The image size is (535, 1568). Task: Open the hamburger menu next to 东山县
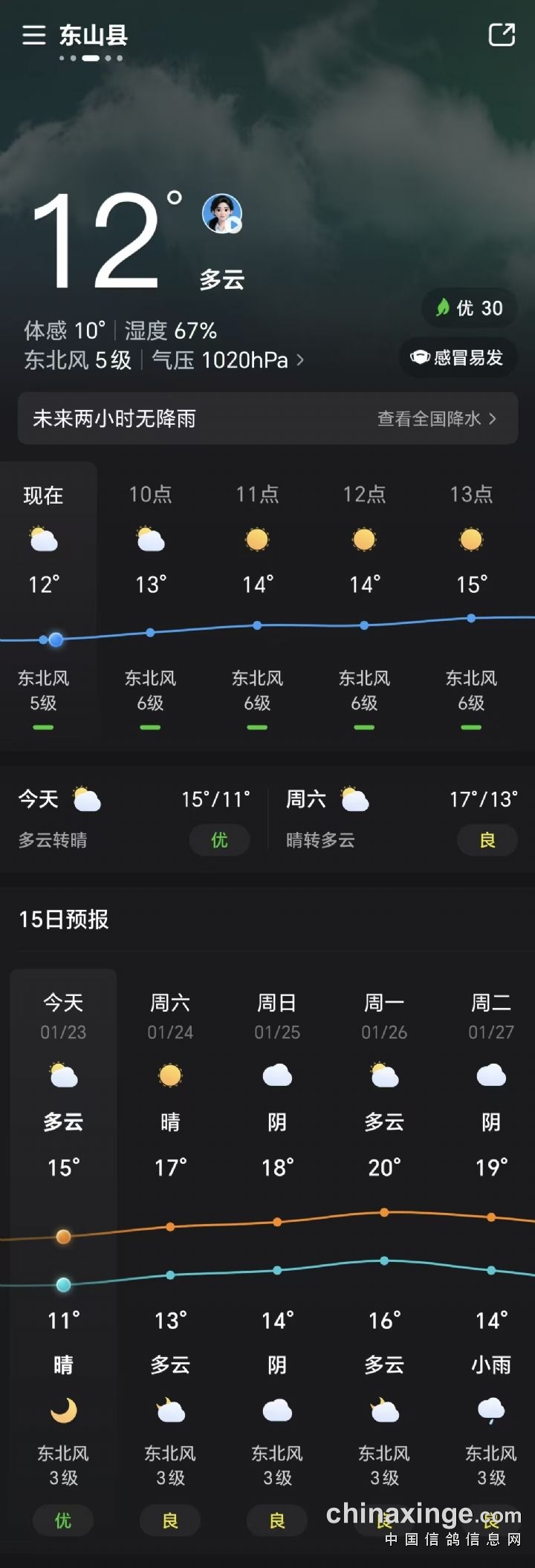click(33, 35)
